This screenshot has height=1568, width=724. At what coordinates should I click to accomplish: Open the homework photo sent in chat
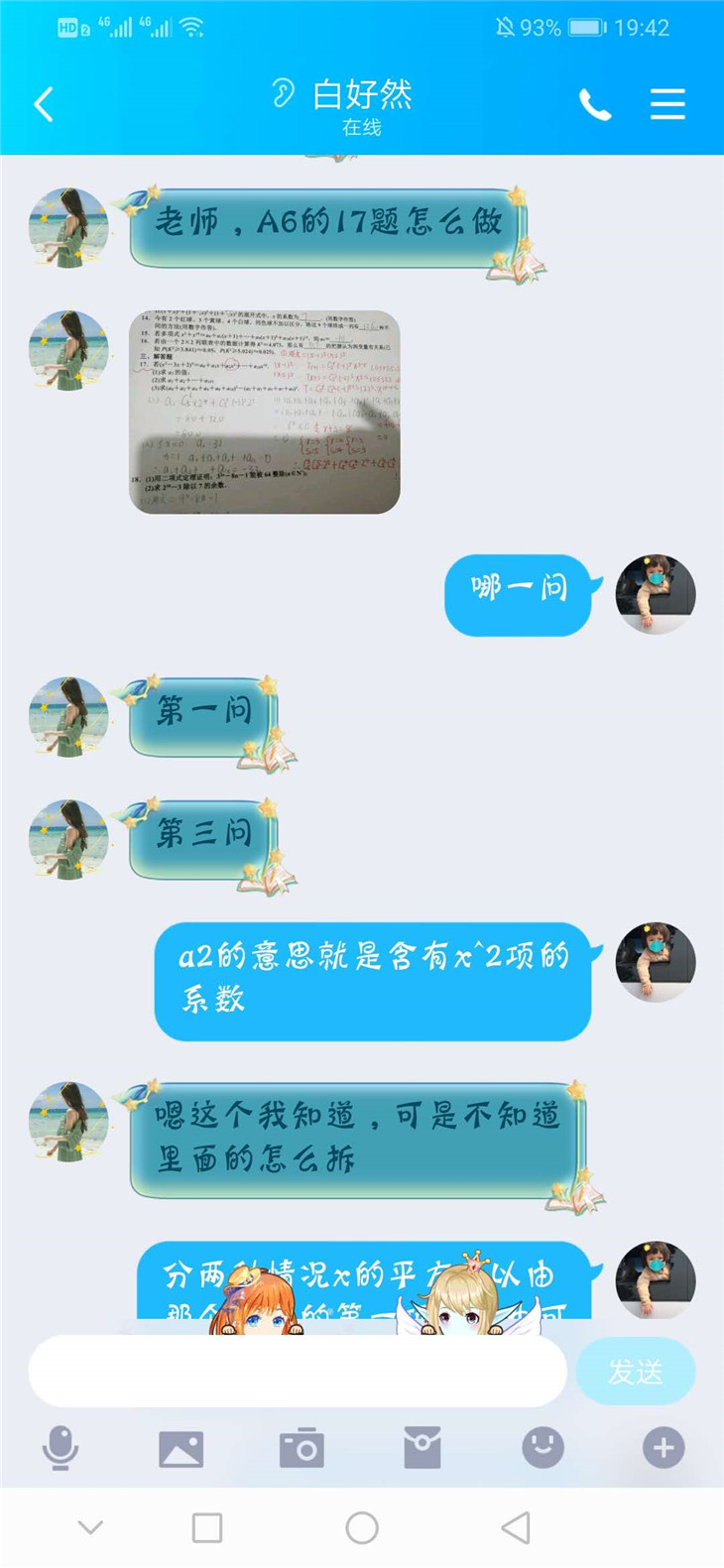coord(265,412)
